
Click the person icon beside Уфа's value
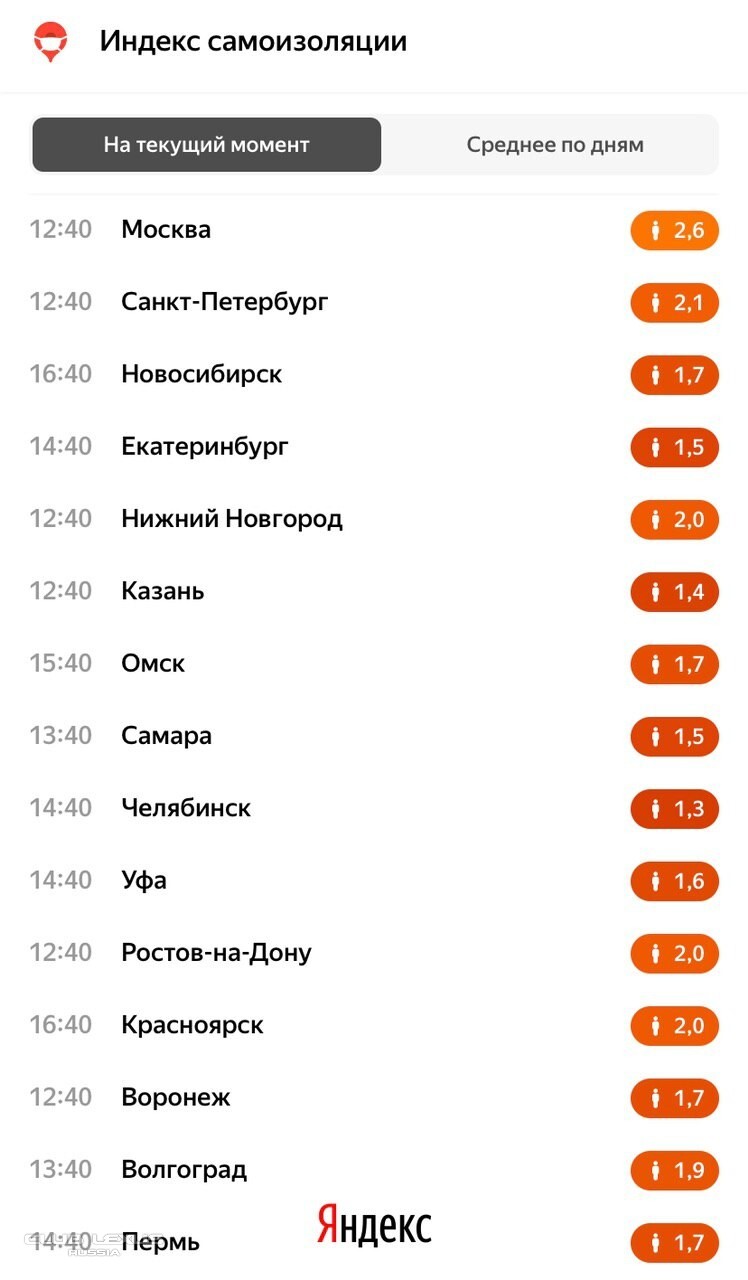(655, 880)
